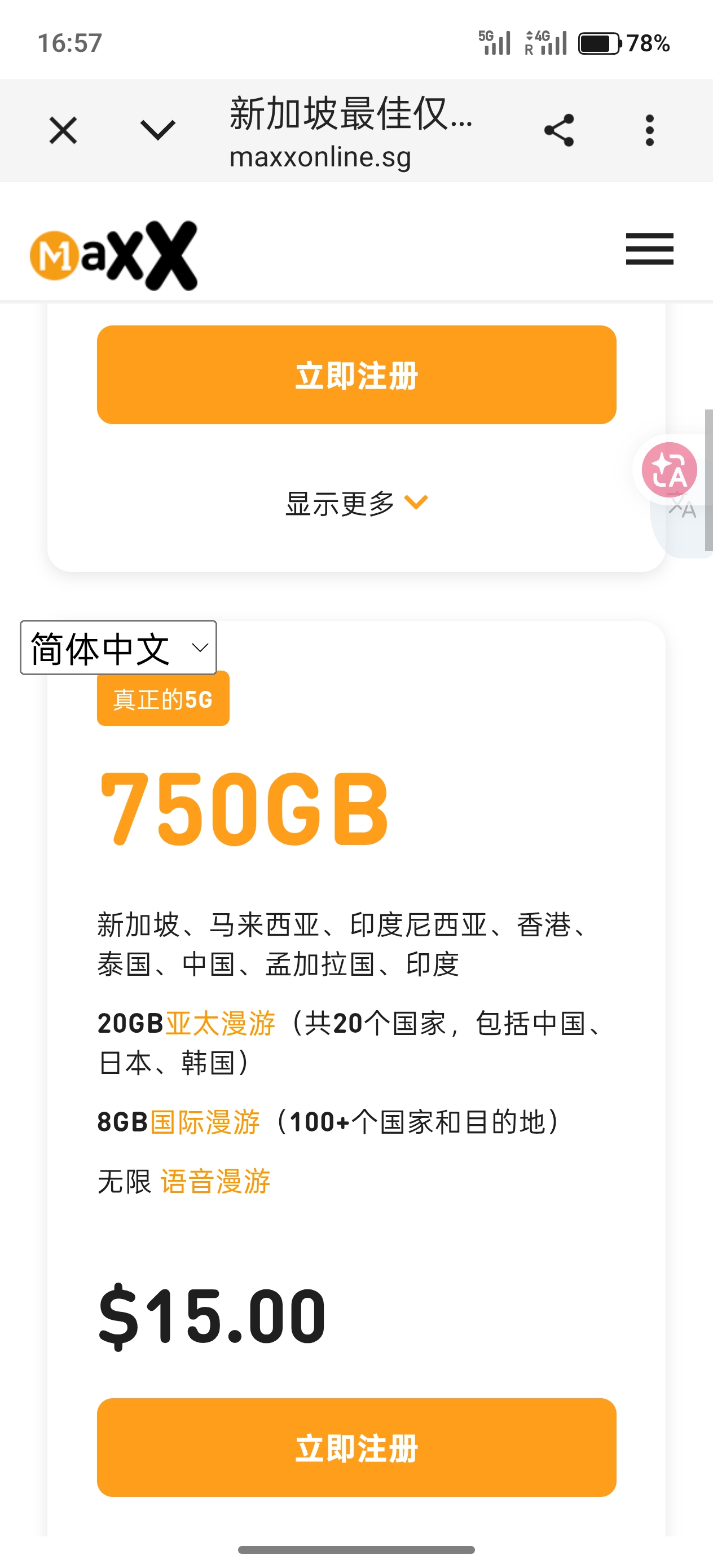Register for the 750GB $15.00 plan
713x1568 pixels.
coord(357,1448)
